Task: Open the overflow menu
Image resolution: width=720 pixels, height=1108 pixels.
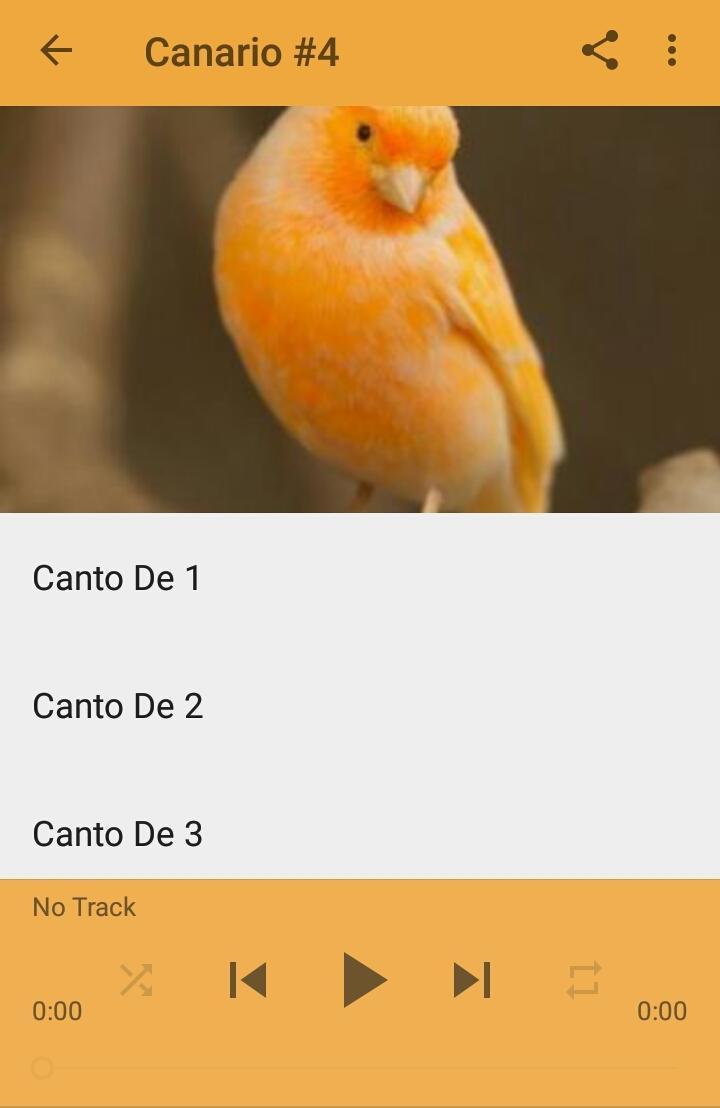Action: 672,50
